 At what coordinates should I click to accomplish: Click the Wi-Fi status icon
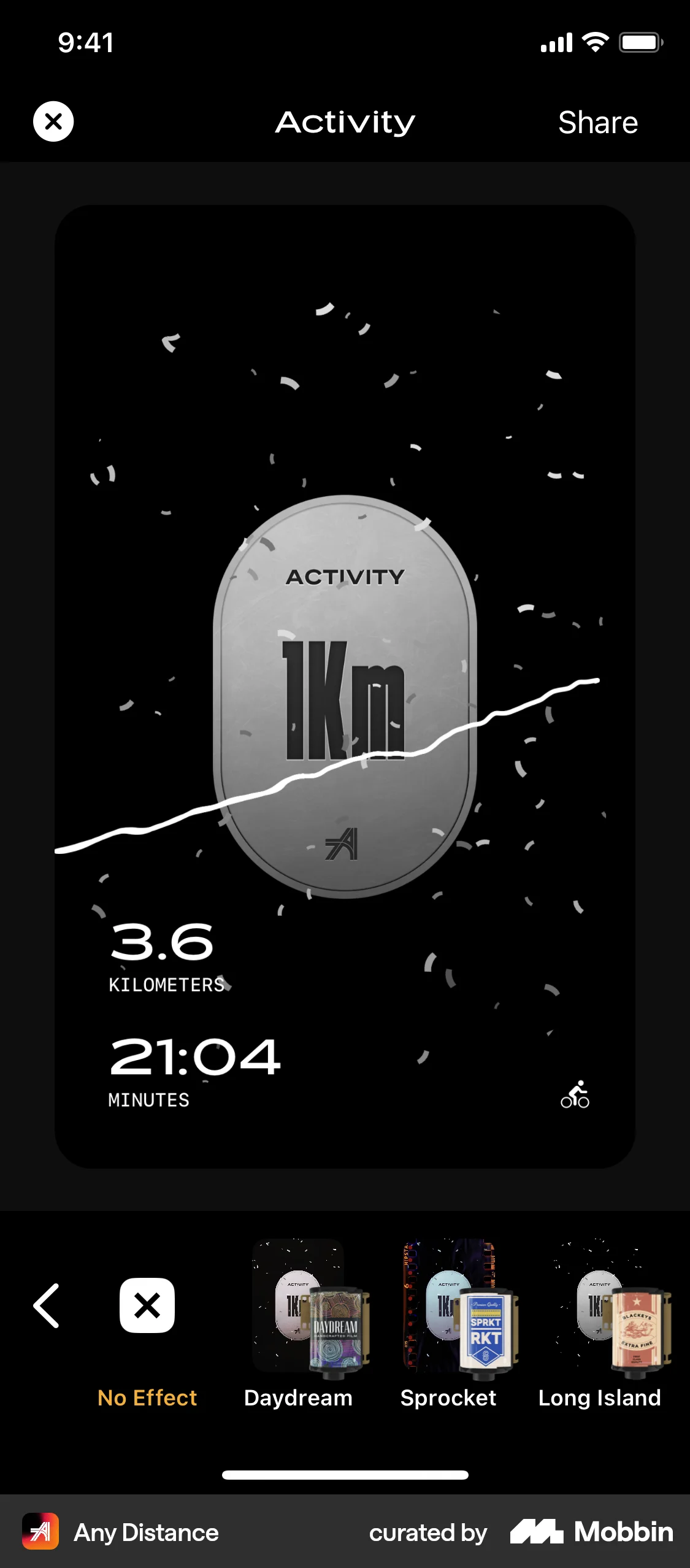[594, 41]
